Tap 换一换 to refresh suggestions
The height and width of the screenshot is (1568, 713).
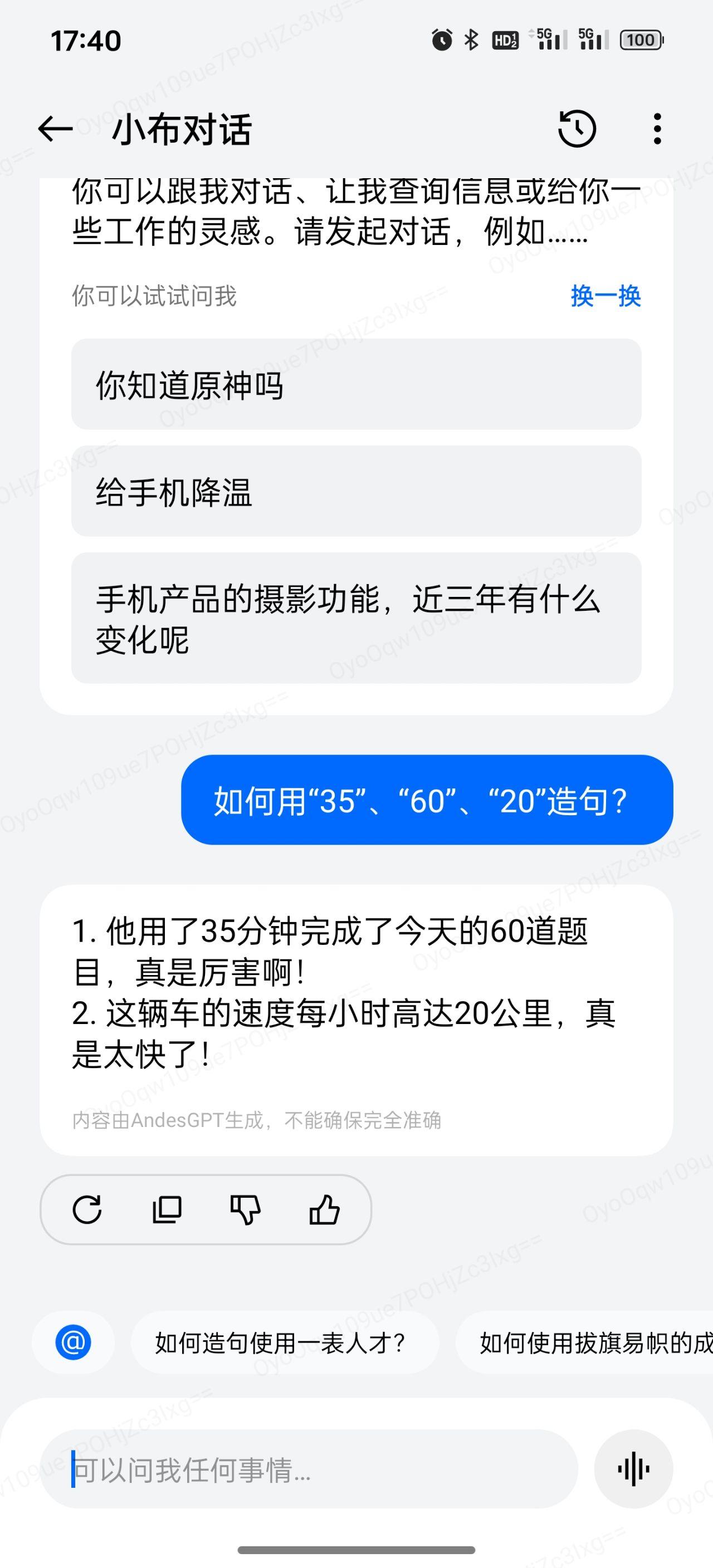(x=605, y=296)
